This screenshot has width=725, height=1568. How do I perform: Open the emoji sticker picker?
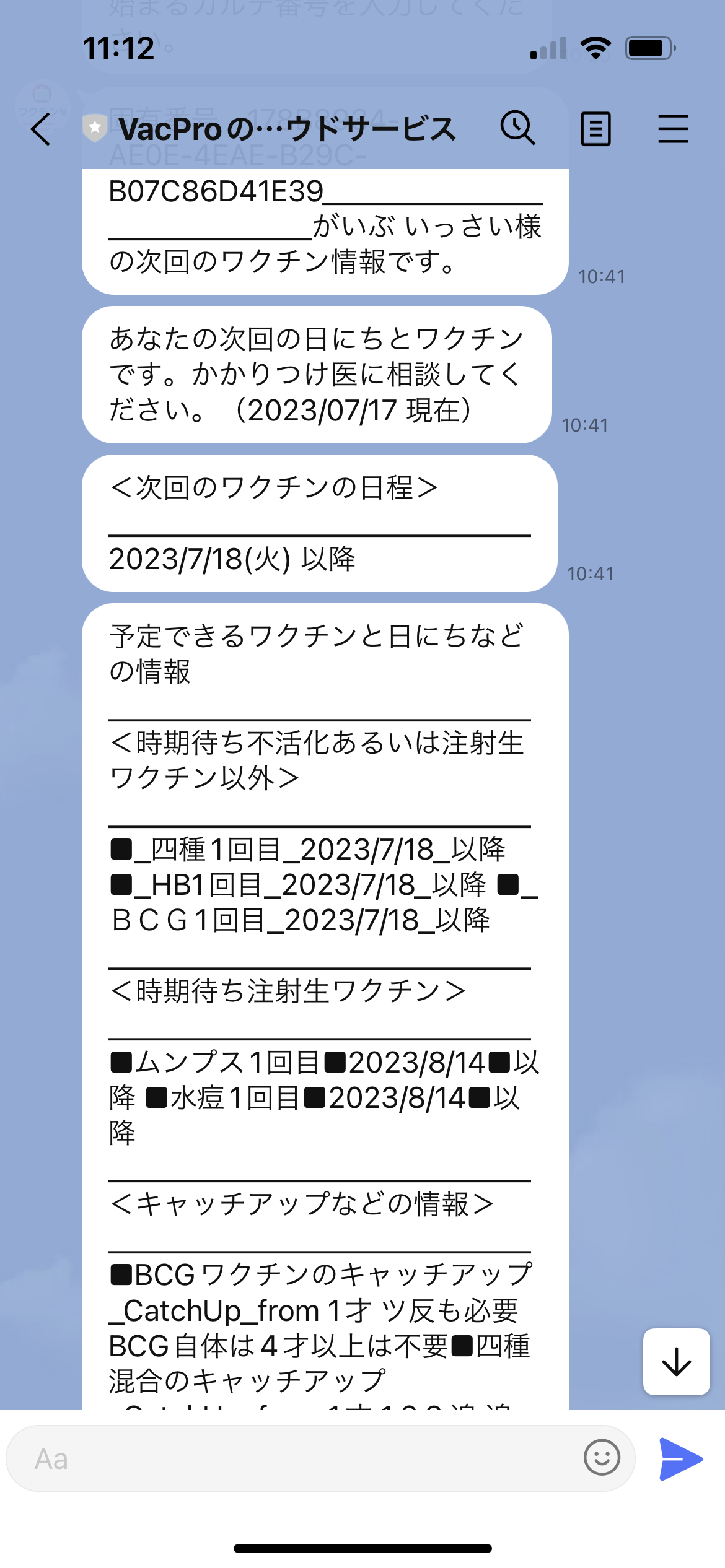click(601, 1458)
